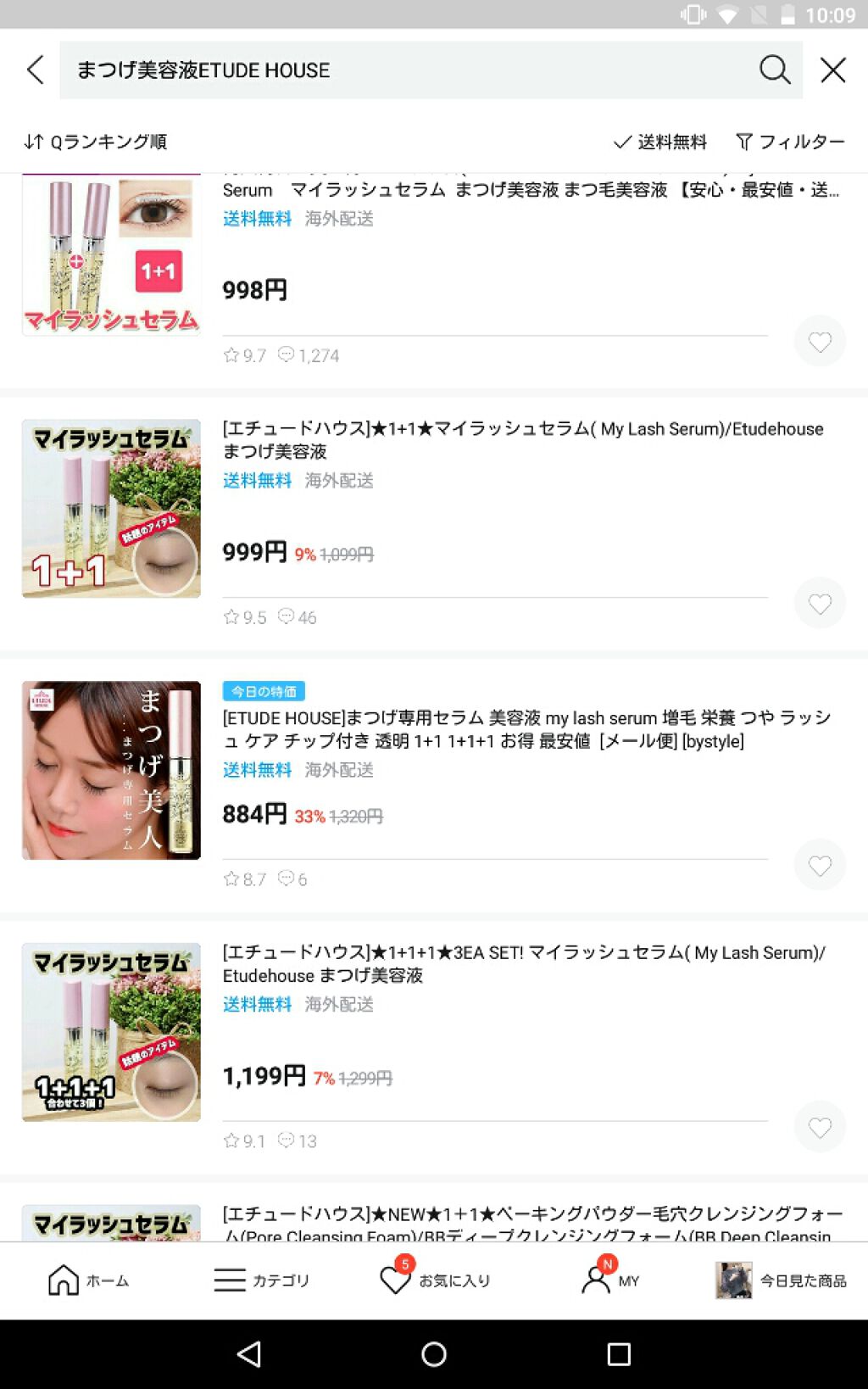
Task: Close the search with the X icon
Action: [833, 70]
